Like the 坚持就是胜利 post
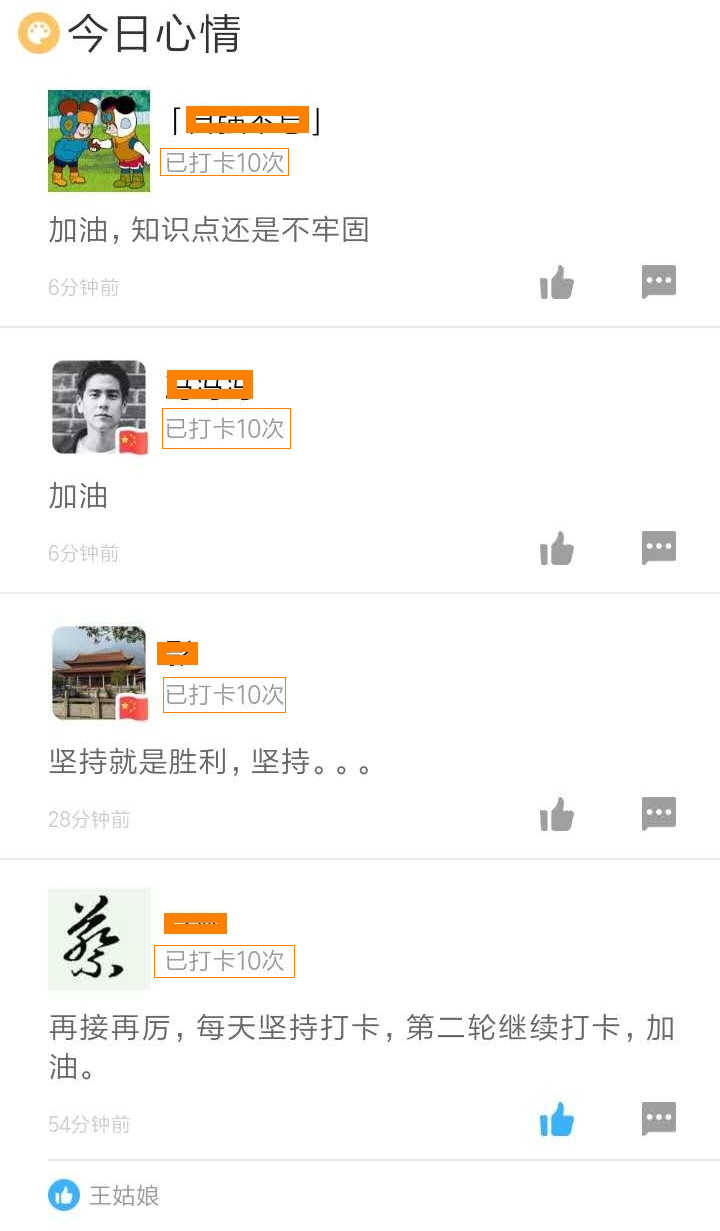The image size is (720, 1231). click(x=556, y=813)
